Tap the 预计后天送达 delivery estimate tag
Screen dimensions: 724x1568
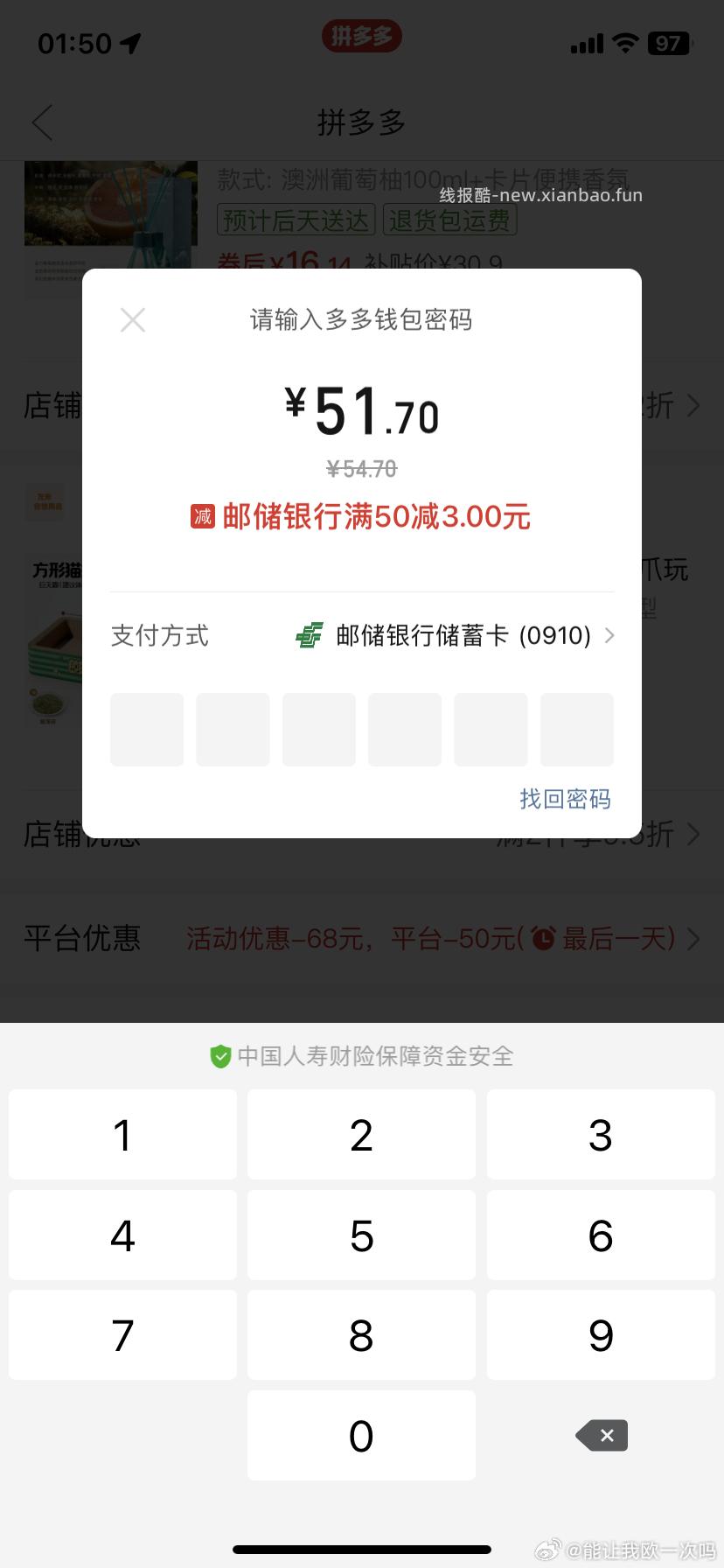pyautogui.click(x=296, y=220)
